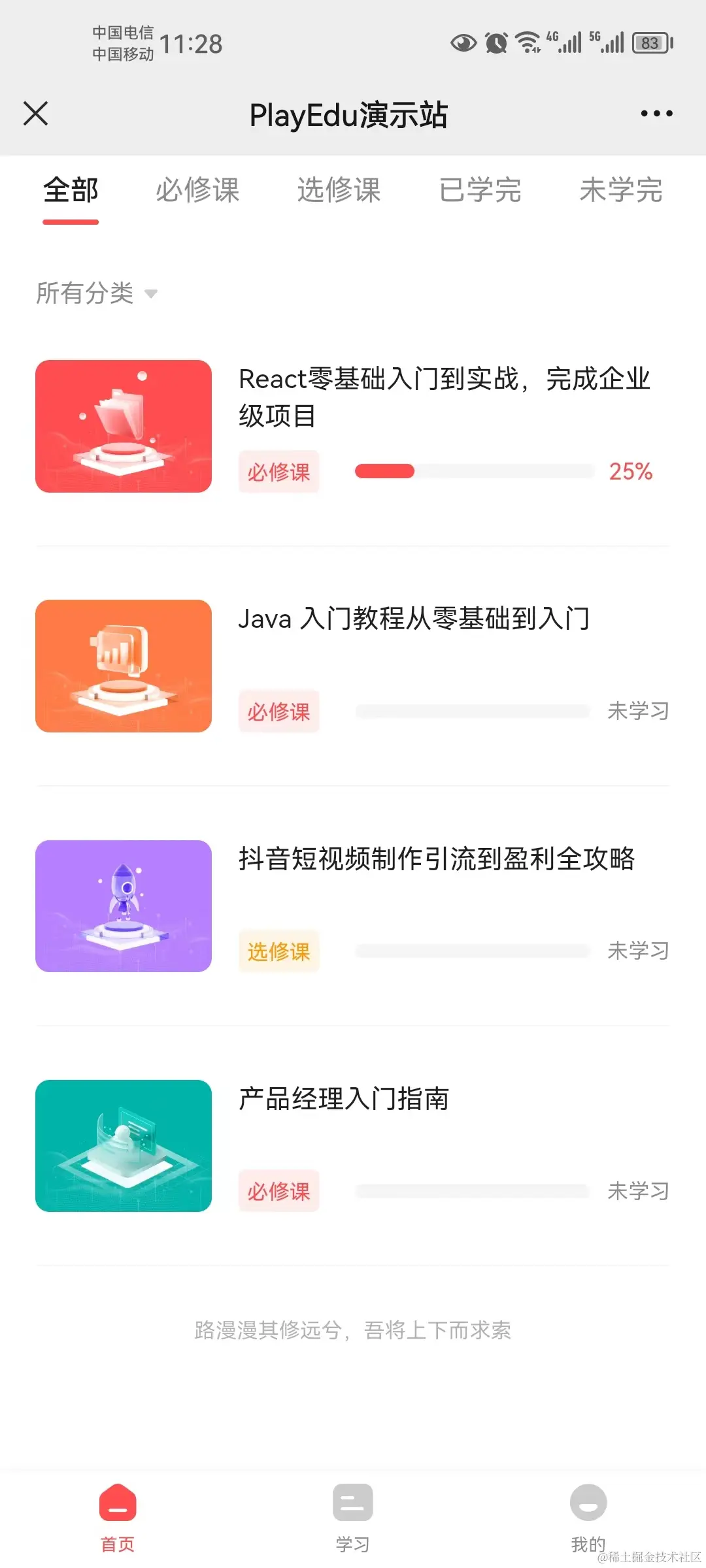Tap the Java course orange folder icon
Image resolution: width=706 pixels, height=1568 pixels.
(124, 666)
